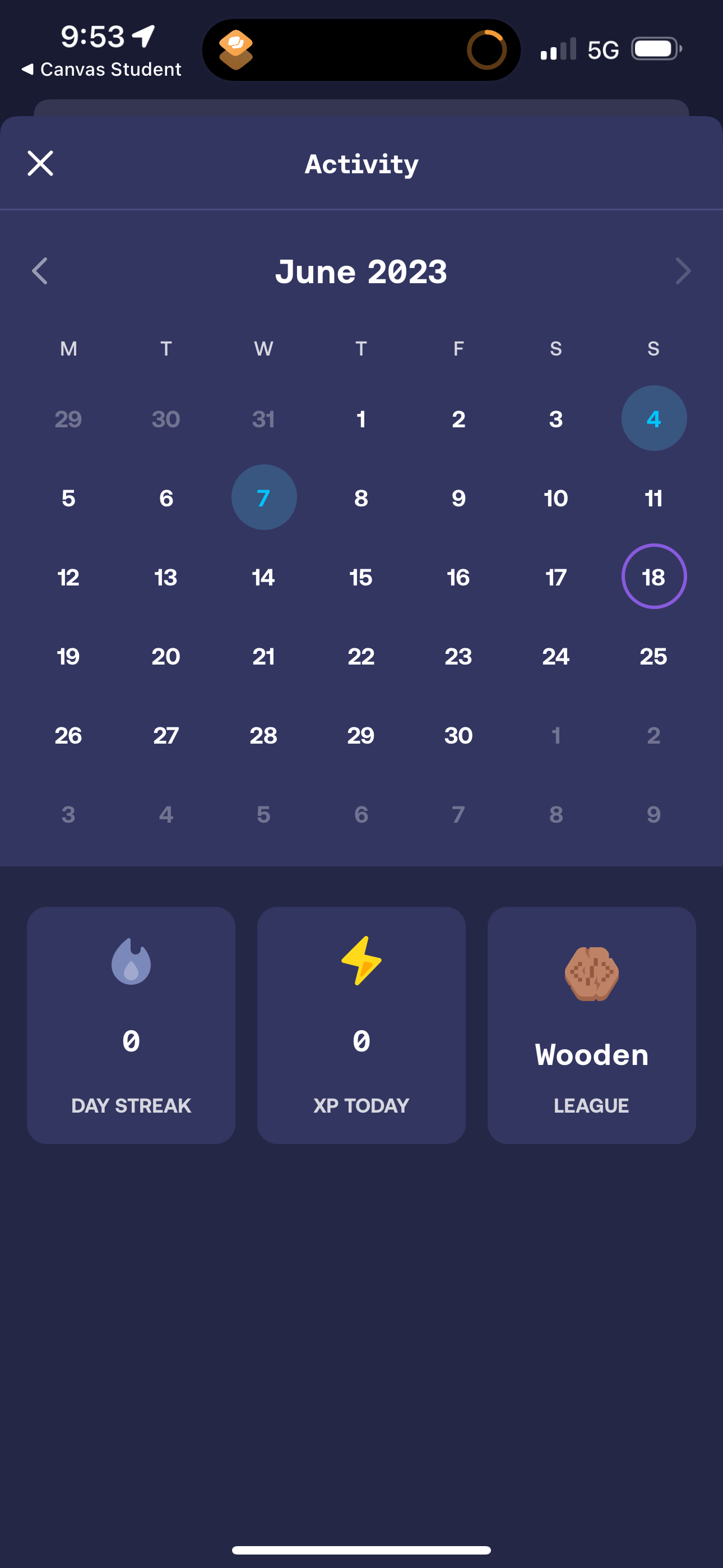Tap today's circled date June 18
The height and width of the screenshot is (1568, 723).
point(653,577)
